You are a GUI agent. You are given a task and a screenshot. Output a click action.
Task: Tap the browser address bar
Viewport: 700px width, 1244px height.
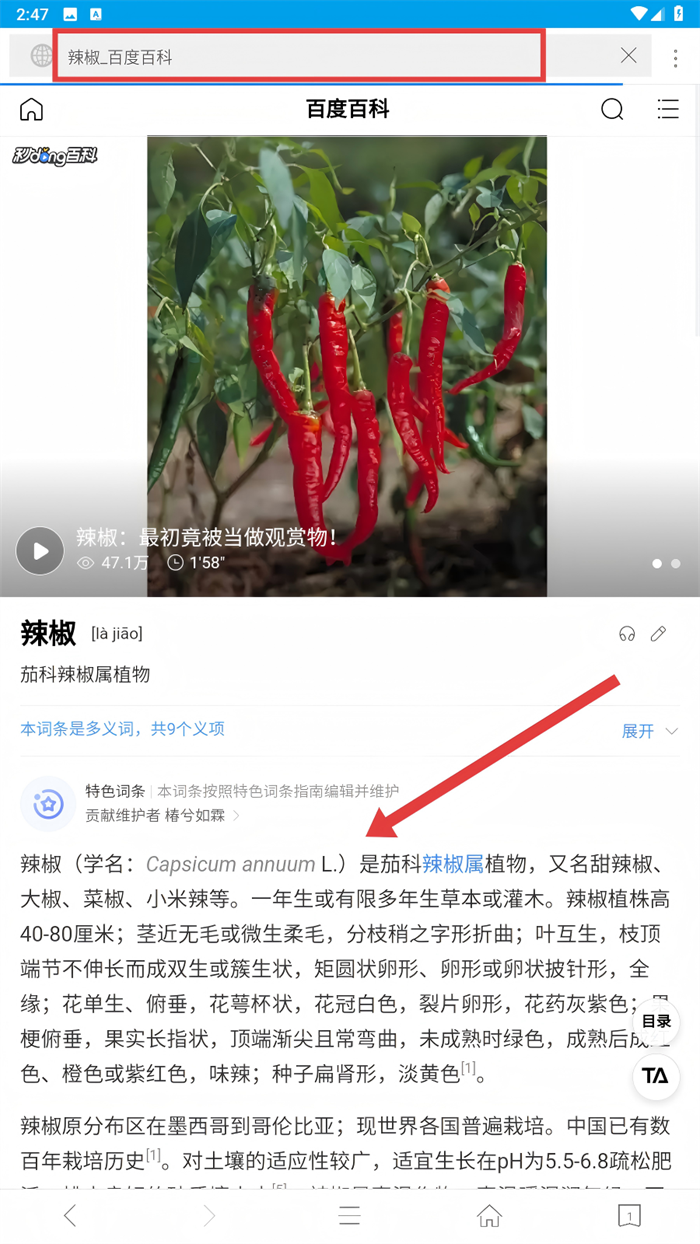[300, 57]
